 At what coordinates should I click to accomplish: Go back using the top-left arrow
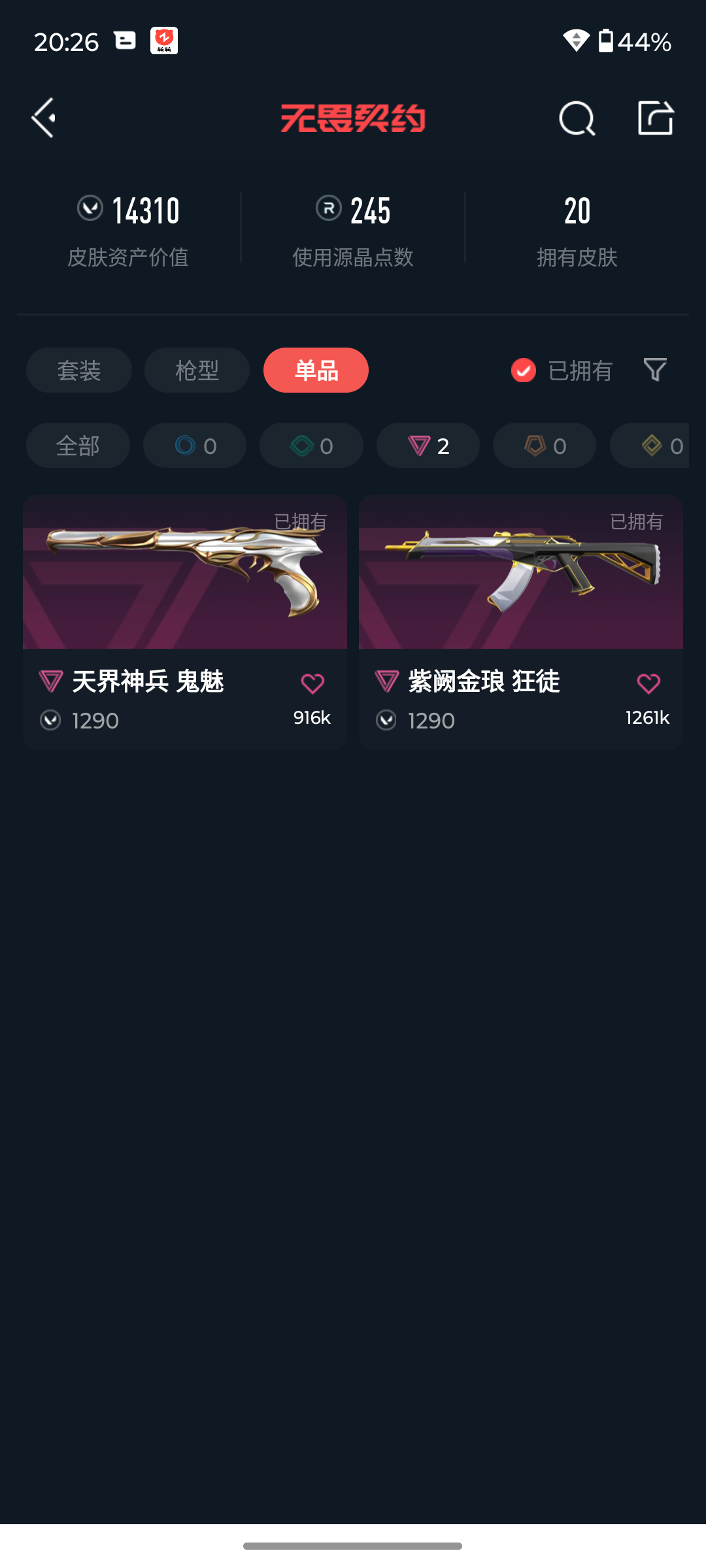(44, 118)
